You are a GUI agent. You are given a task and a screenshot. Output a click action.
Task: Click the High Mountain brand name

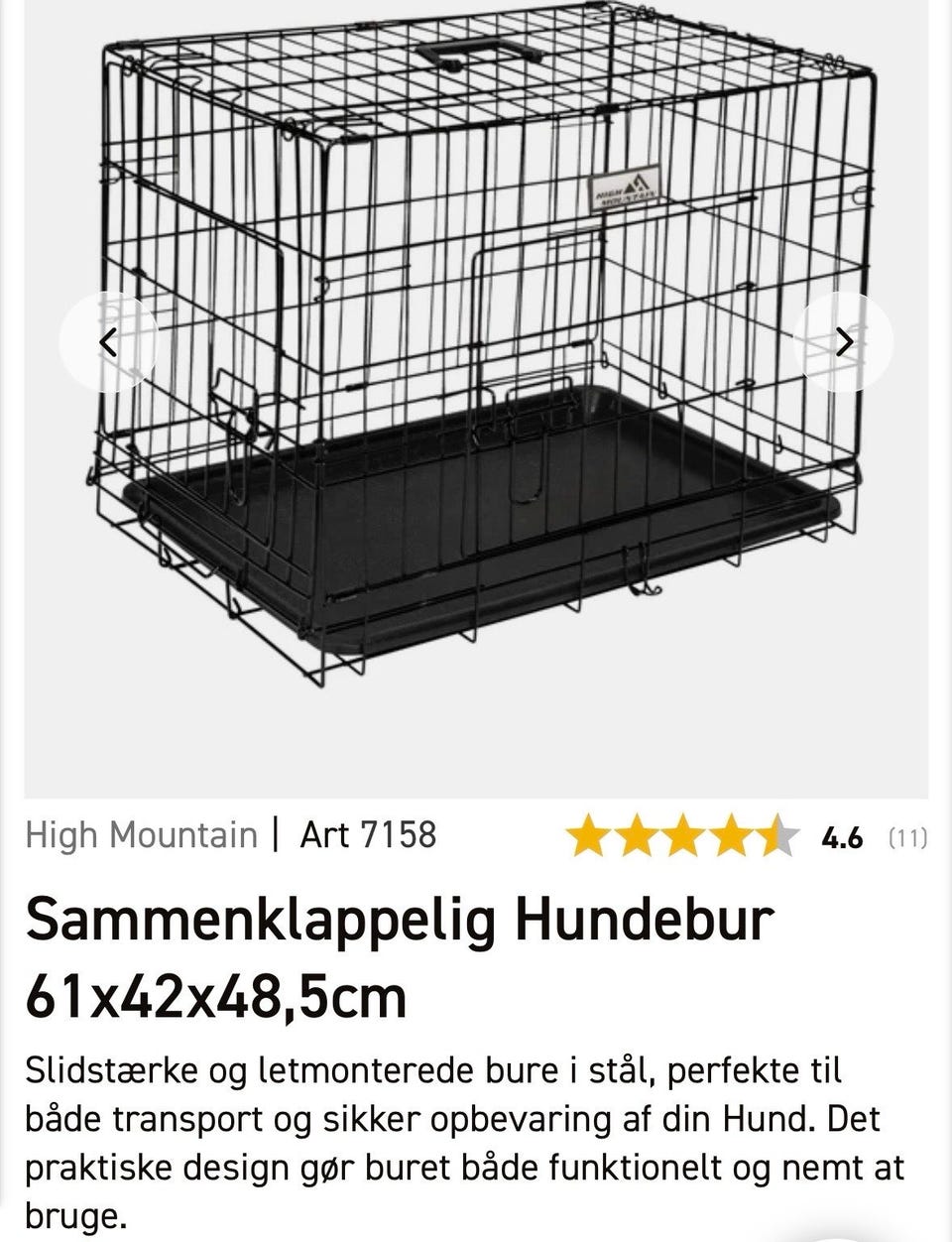tap(139, 836)
